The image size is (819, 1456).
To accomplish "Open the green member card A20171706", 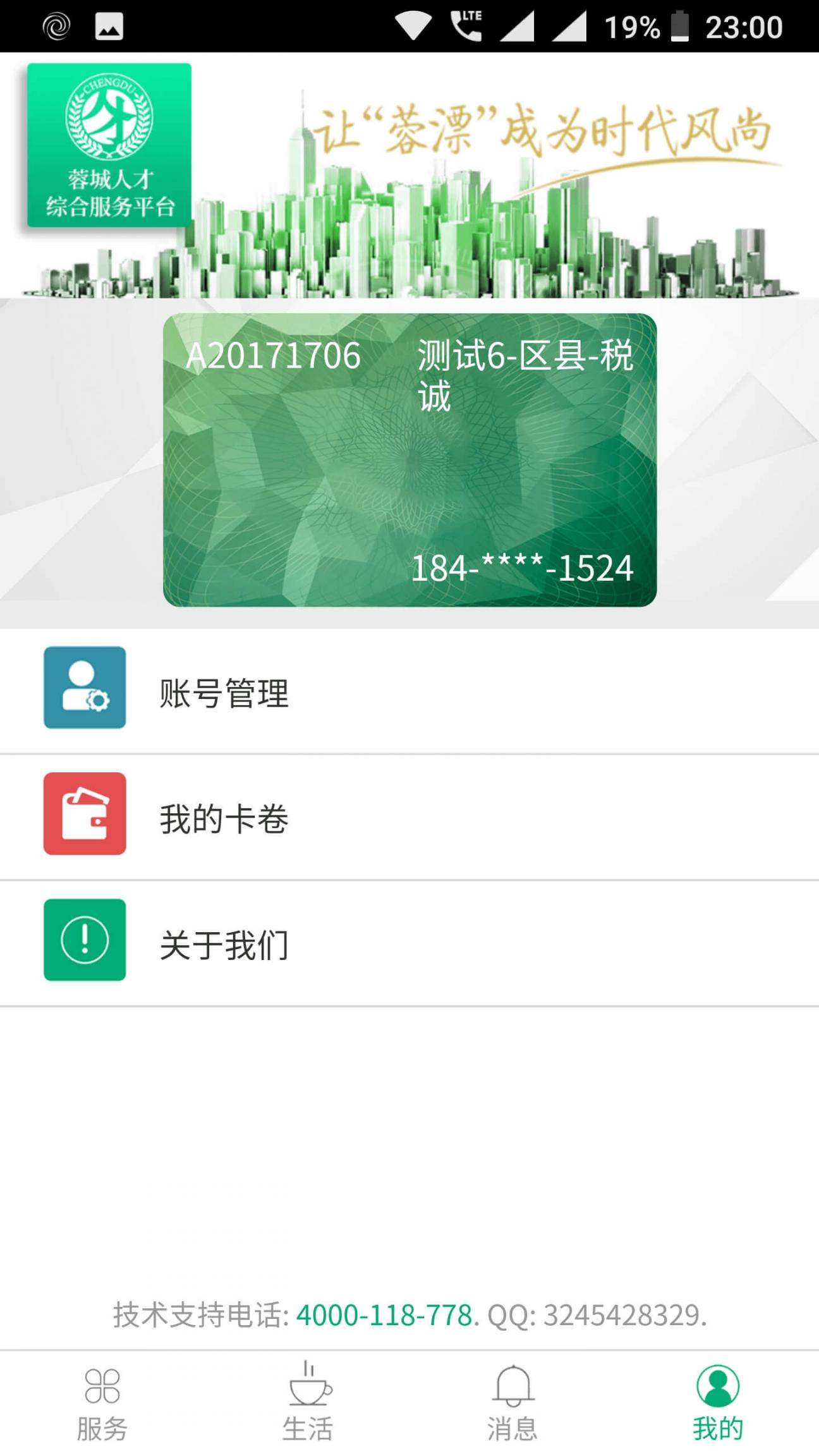I will [x=409, y=460].
